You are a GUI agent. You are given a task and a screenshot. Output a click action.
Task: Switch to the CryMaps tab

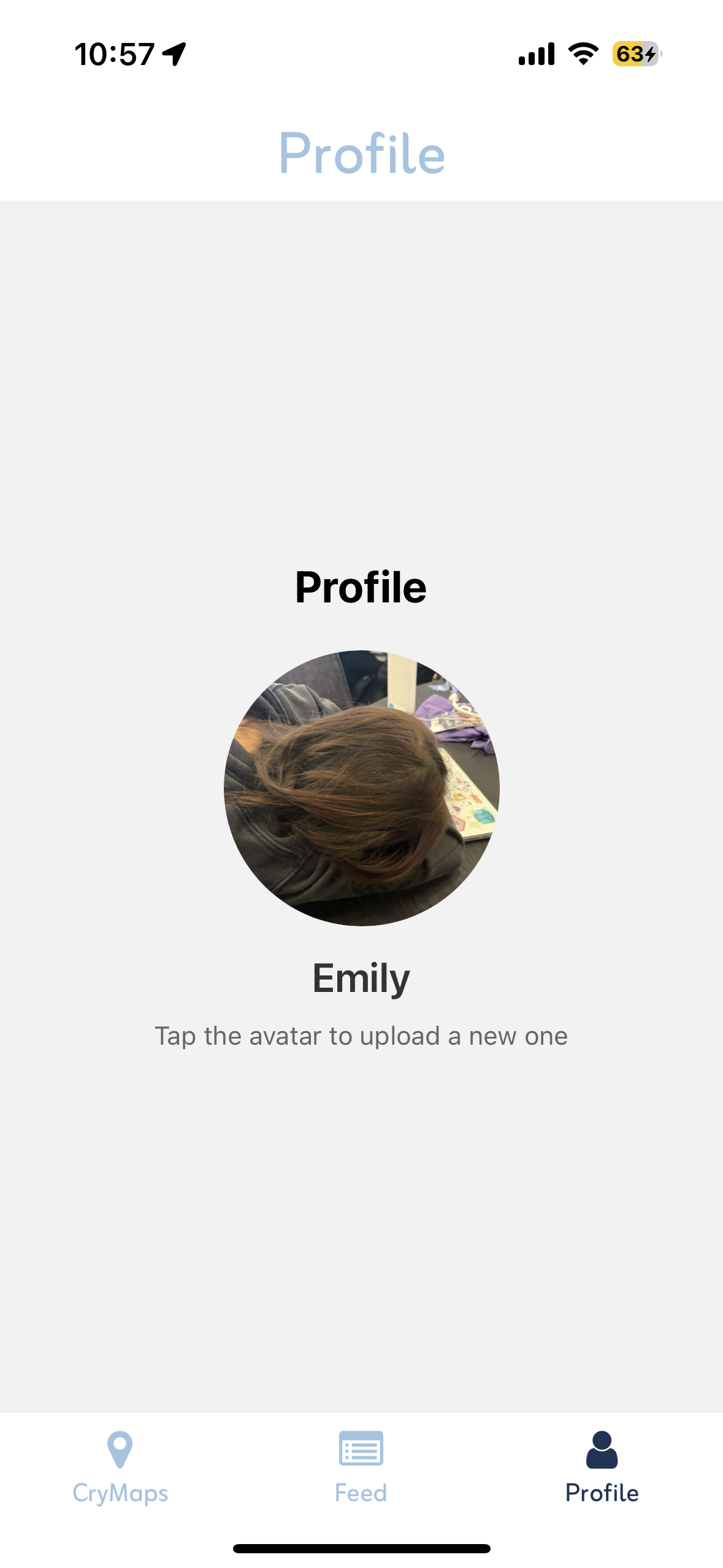120,1467
